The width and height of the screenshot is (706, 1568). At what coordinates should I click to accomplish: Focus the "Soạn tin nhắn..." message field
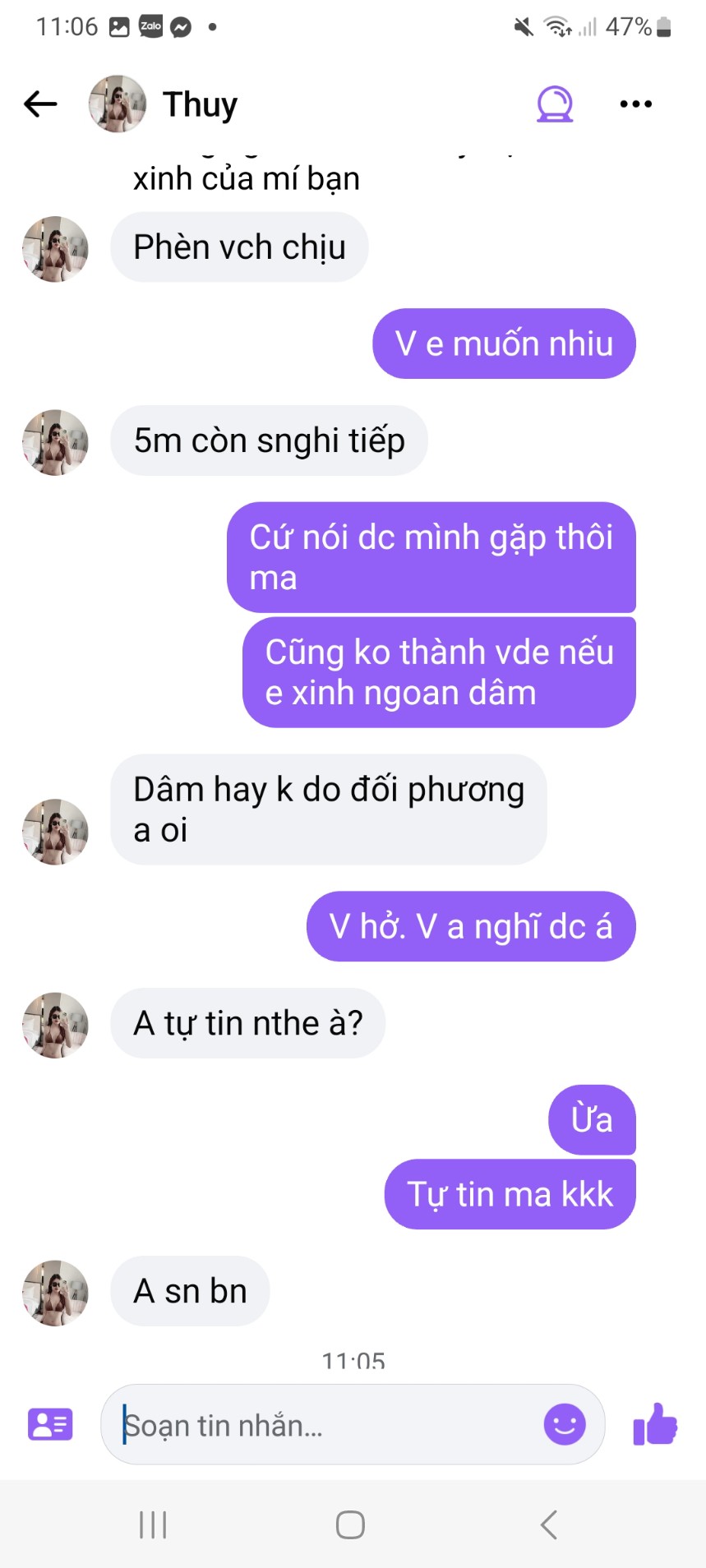pos(329,1424)
